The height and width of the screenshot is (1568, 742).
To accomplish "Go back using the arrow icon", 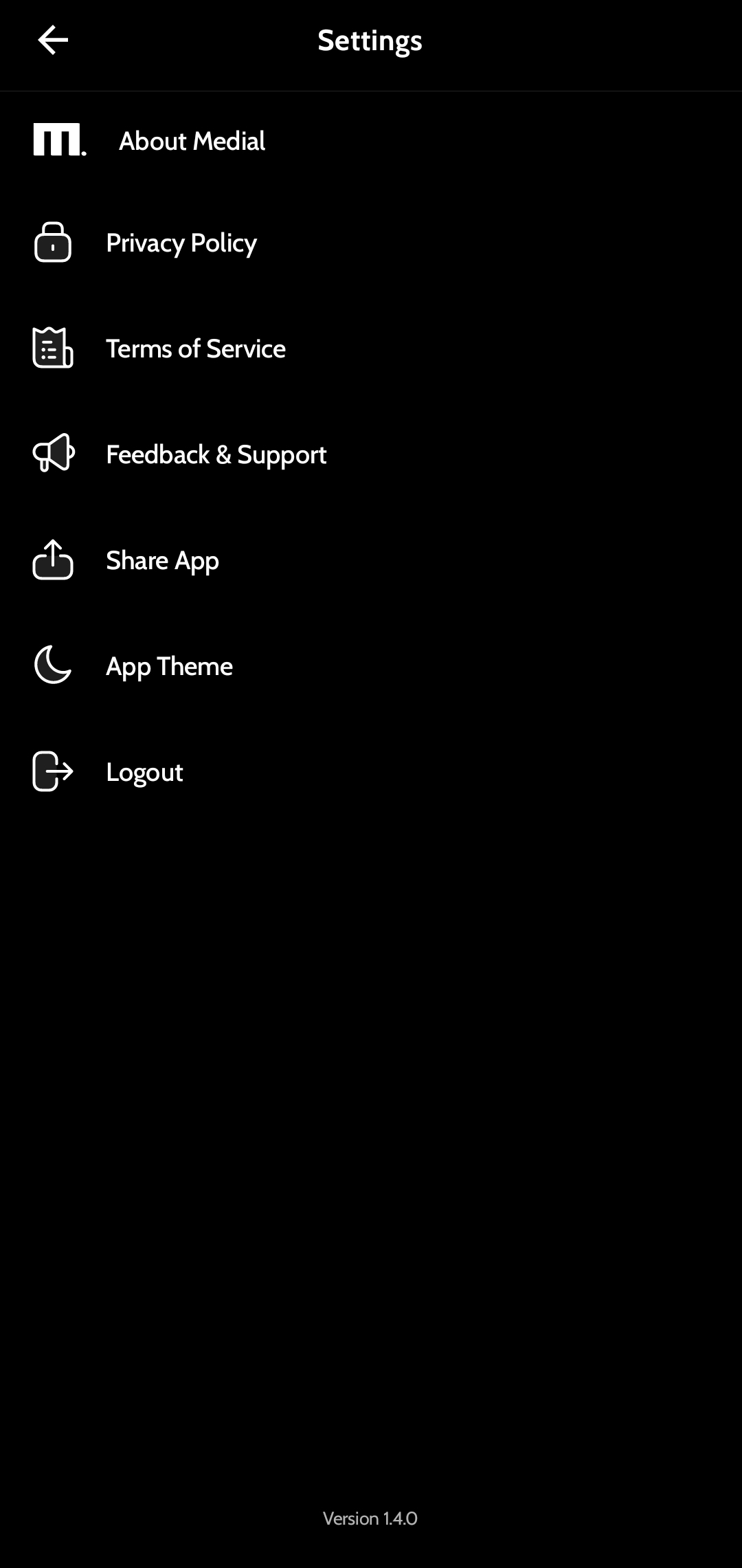I will tap(53, 40).
